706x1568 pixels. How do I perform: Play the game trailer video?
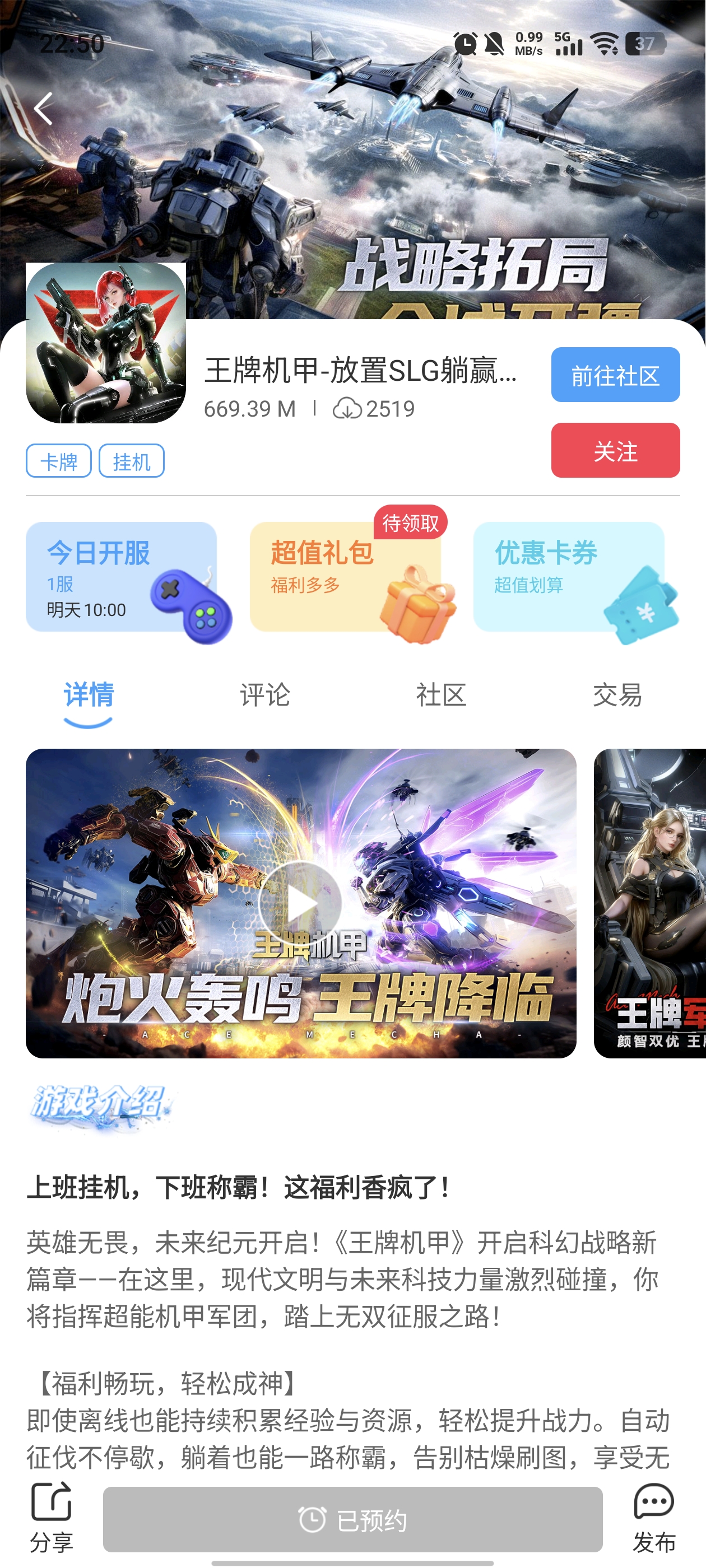[x=300, y=903]
